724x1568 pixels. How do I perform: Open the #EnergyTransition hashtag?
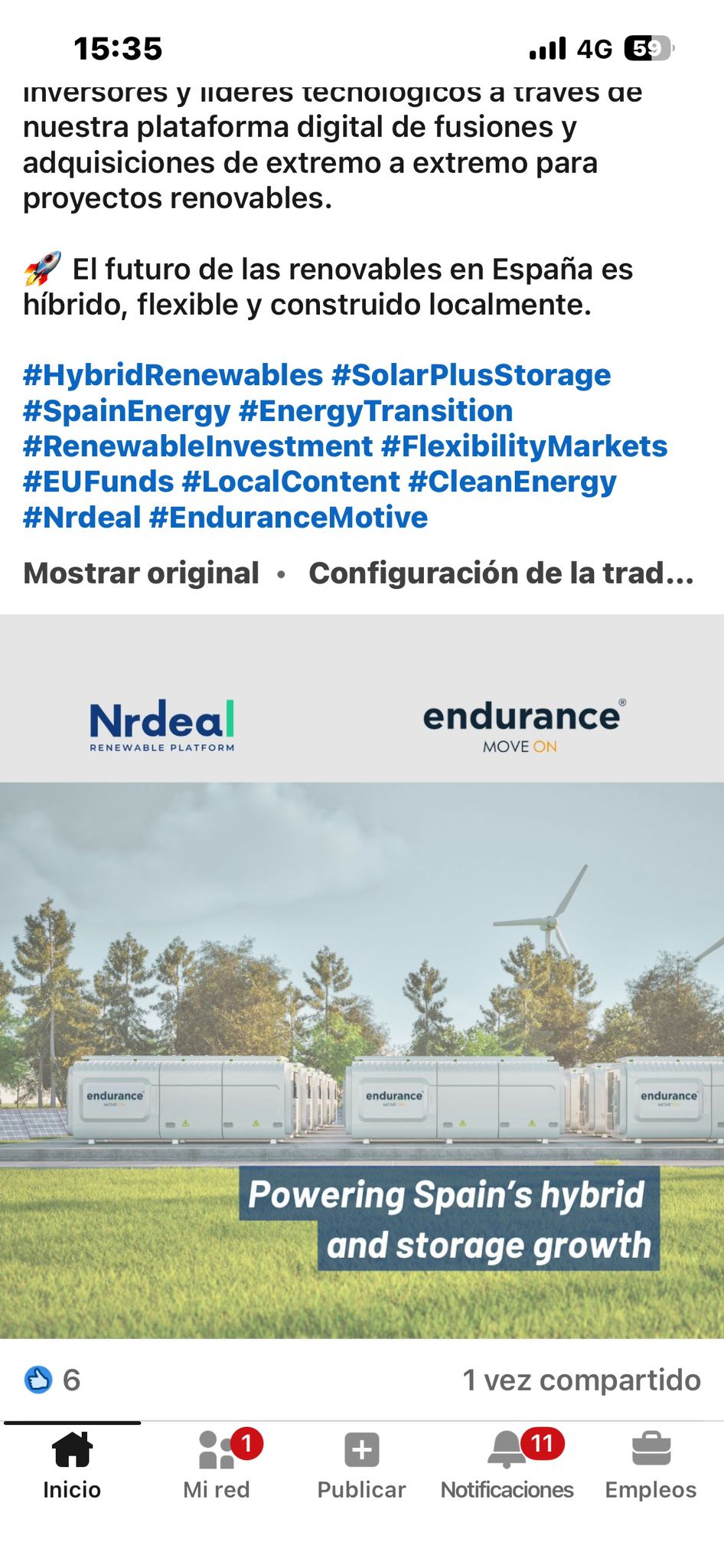click(x=375, y=411)
